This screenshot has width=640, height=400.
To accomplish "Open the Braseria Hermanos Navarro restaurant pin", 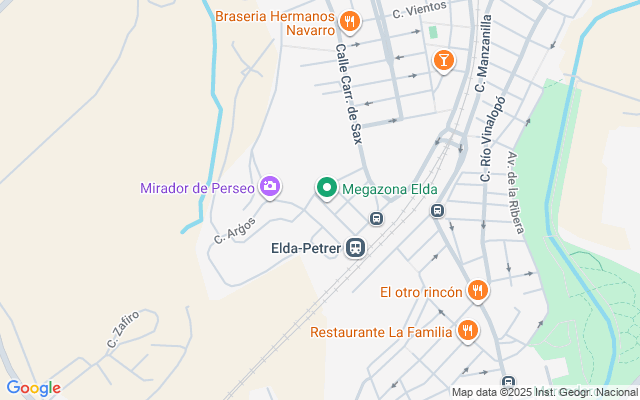I will click(349, 21).
